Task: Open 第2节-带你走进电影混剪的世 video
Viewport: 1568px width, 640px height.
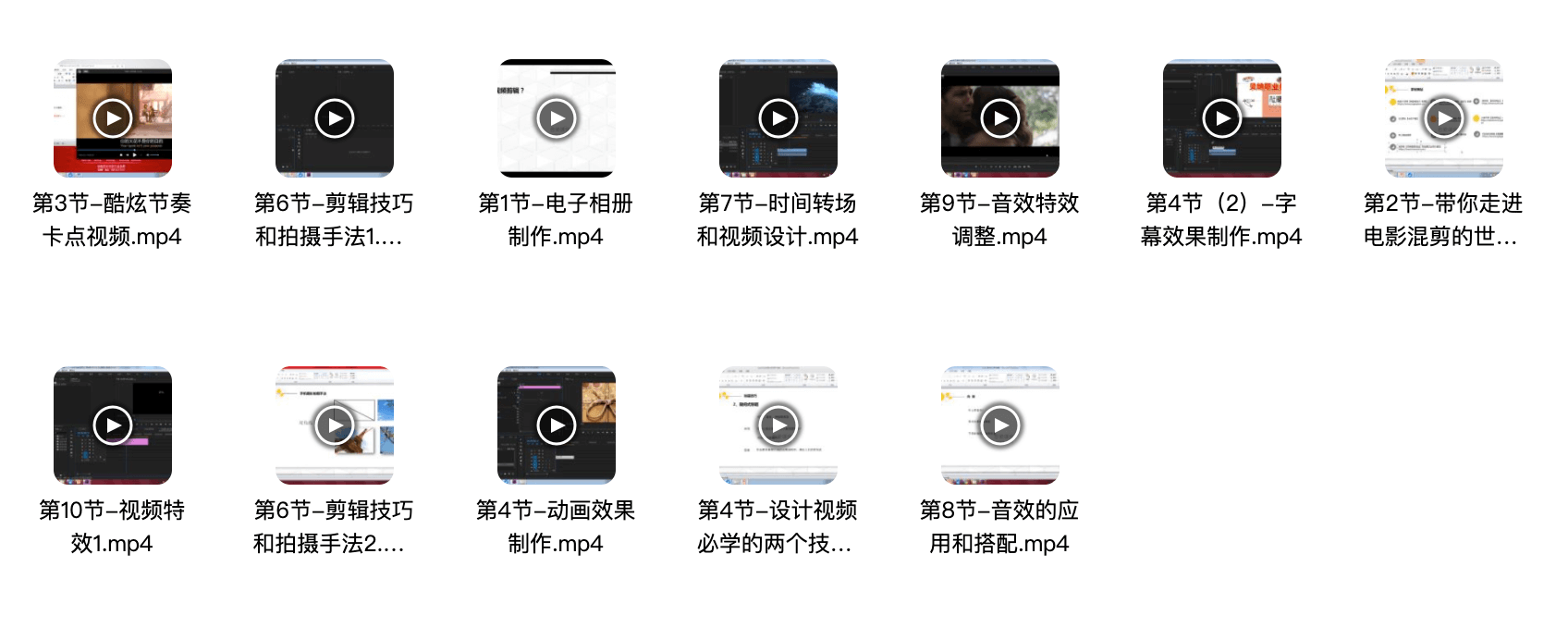Action: (1444, 118)
